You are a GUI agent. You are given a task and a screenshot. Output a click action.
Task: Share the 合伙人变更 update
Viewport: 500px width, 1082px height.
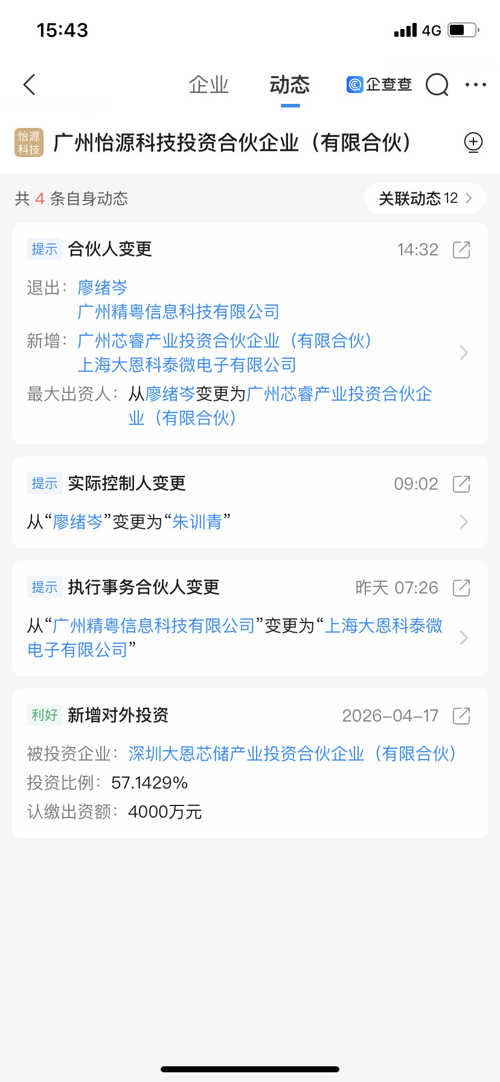[461, 250]
